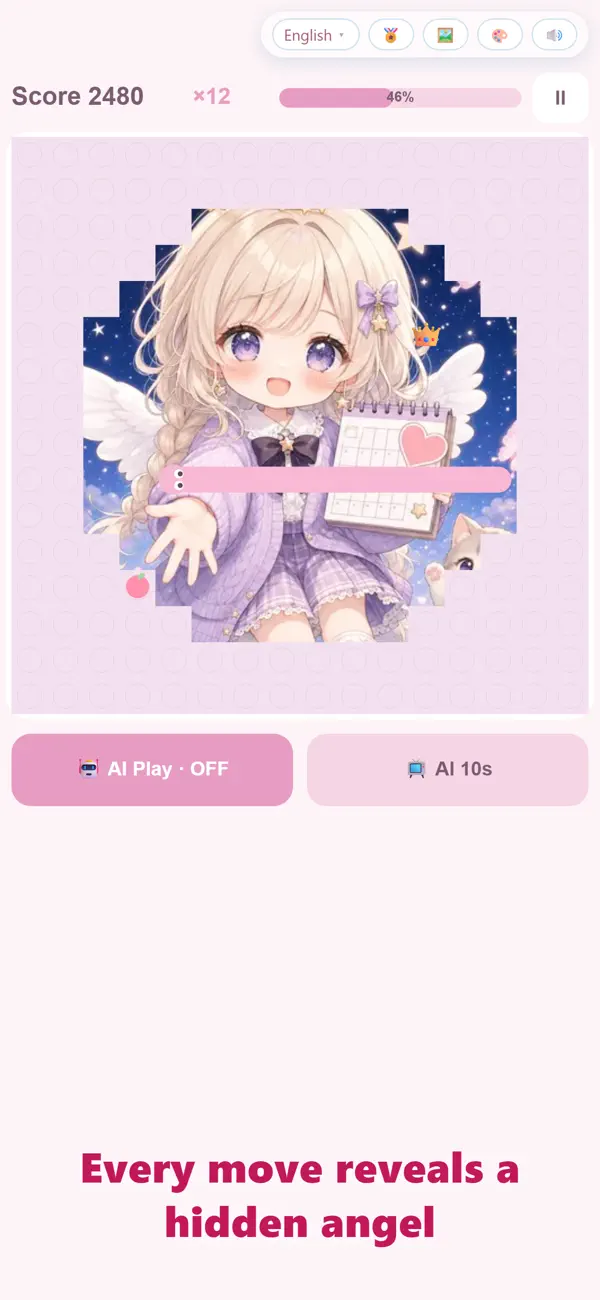Toggle the sound speaker icon
Screen dimensions: 600x1300
click(554, 35)
